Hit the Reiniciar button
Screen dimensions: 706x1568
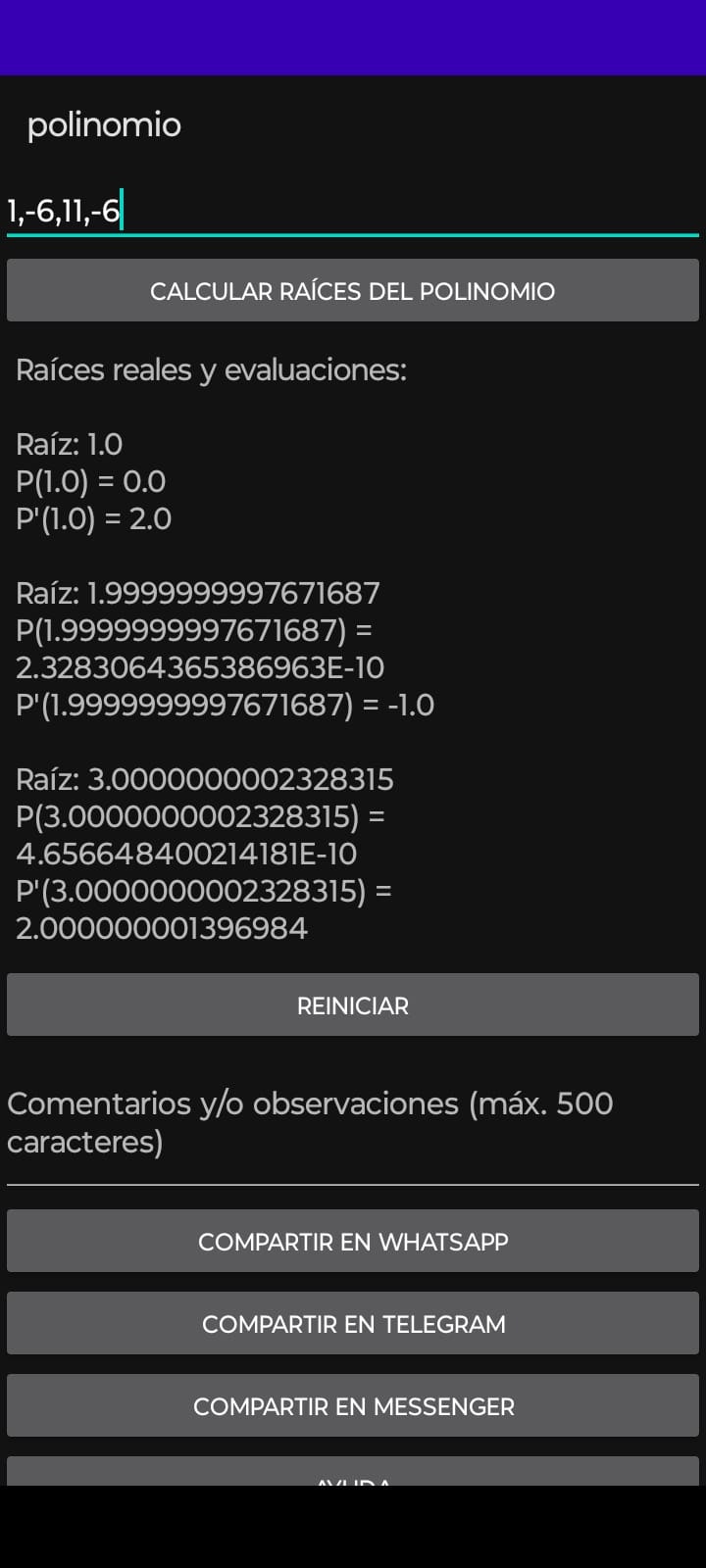[353, 1005]
